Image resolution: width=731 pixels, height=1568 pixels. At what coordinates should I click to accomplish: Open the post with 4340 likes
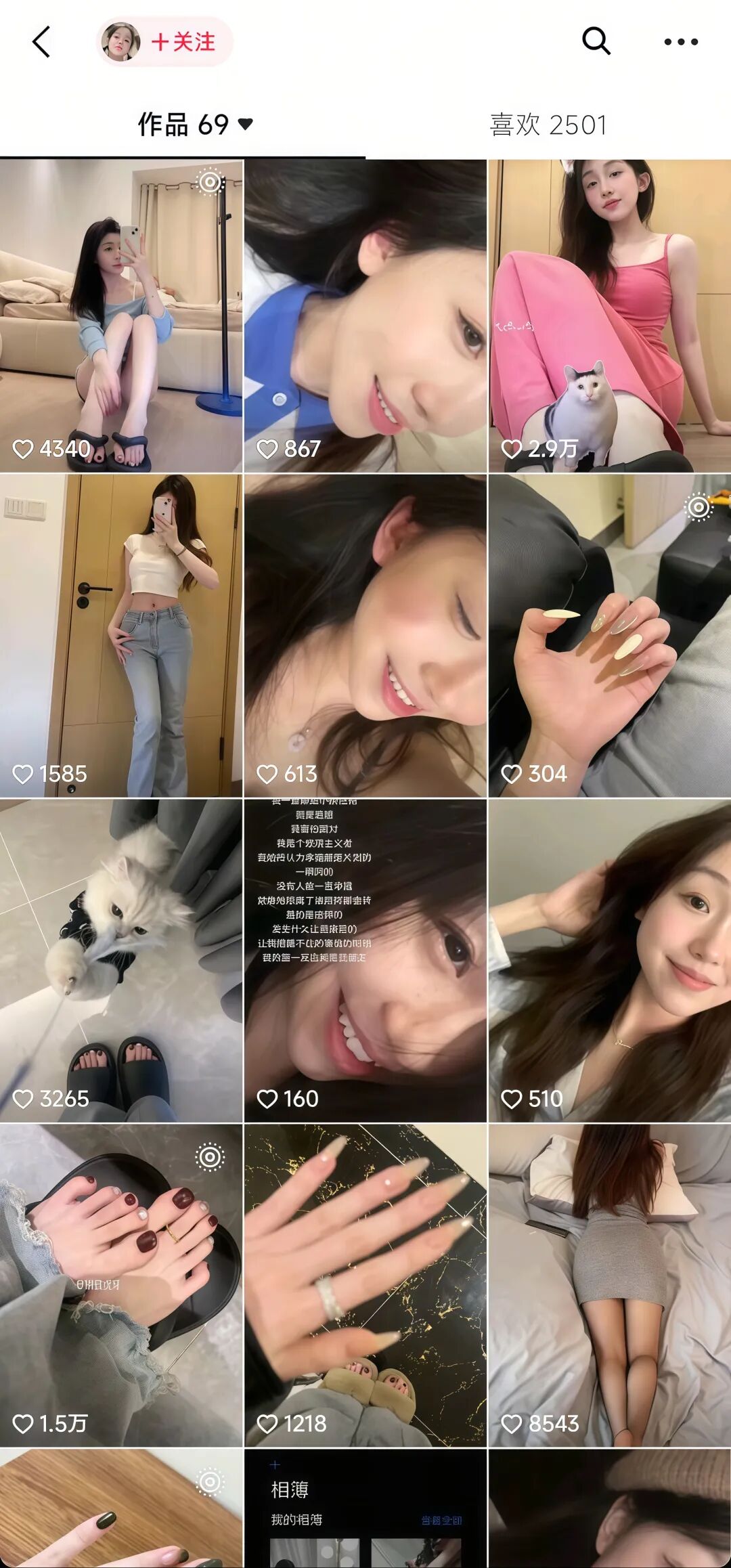121,315
